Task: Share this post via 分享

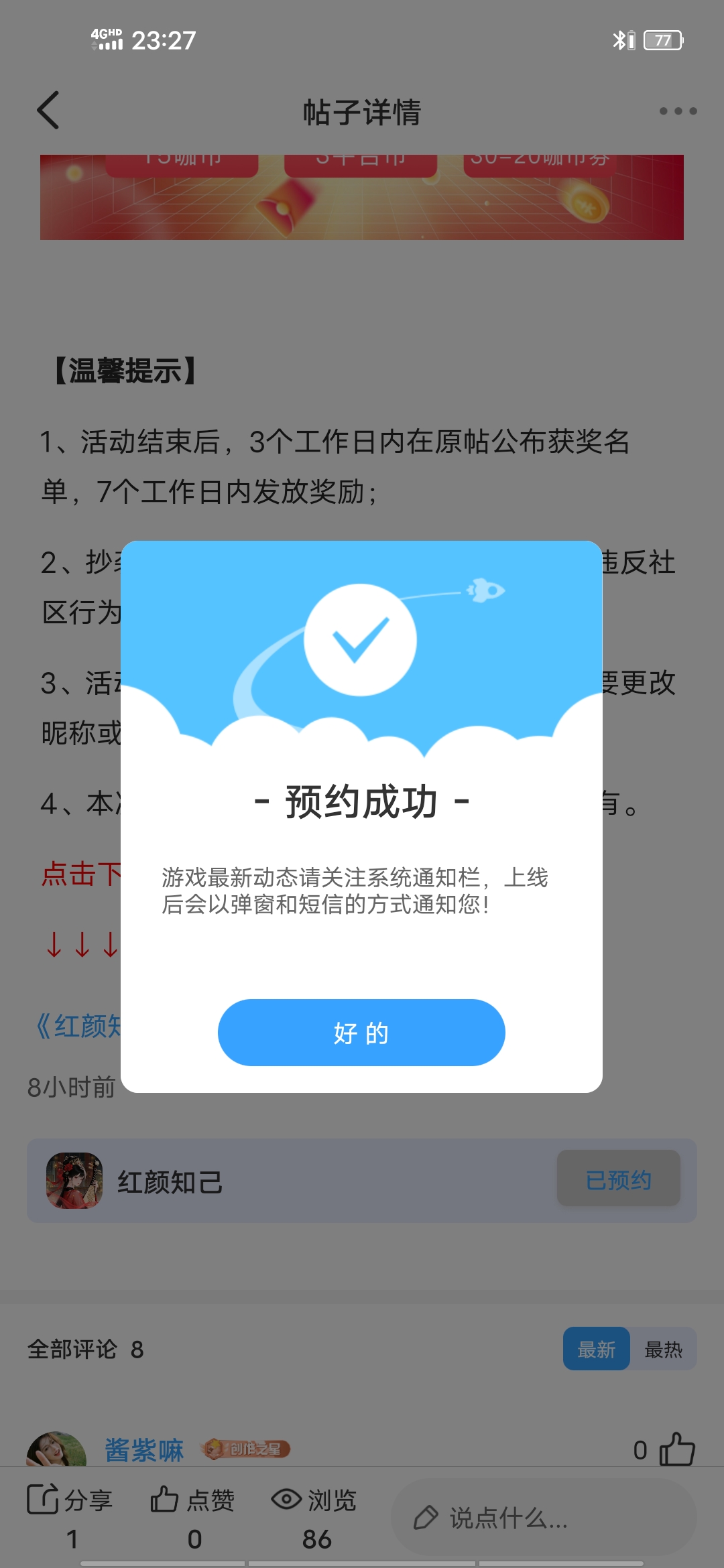Action: (70, 1501)
